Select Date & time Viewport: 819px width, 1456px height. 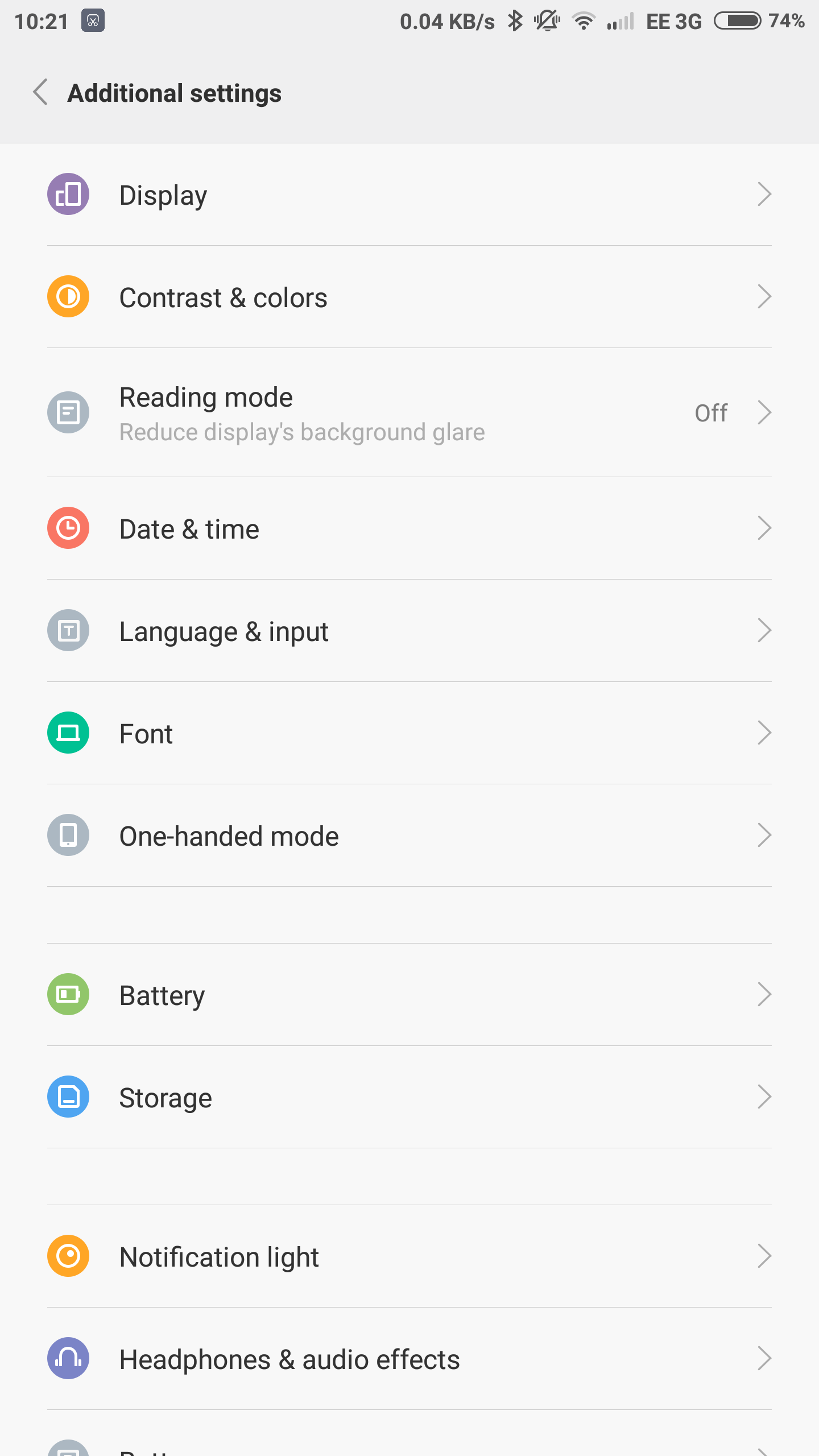pyautogui.click(x=408, y=529)
